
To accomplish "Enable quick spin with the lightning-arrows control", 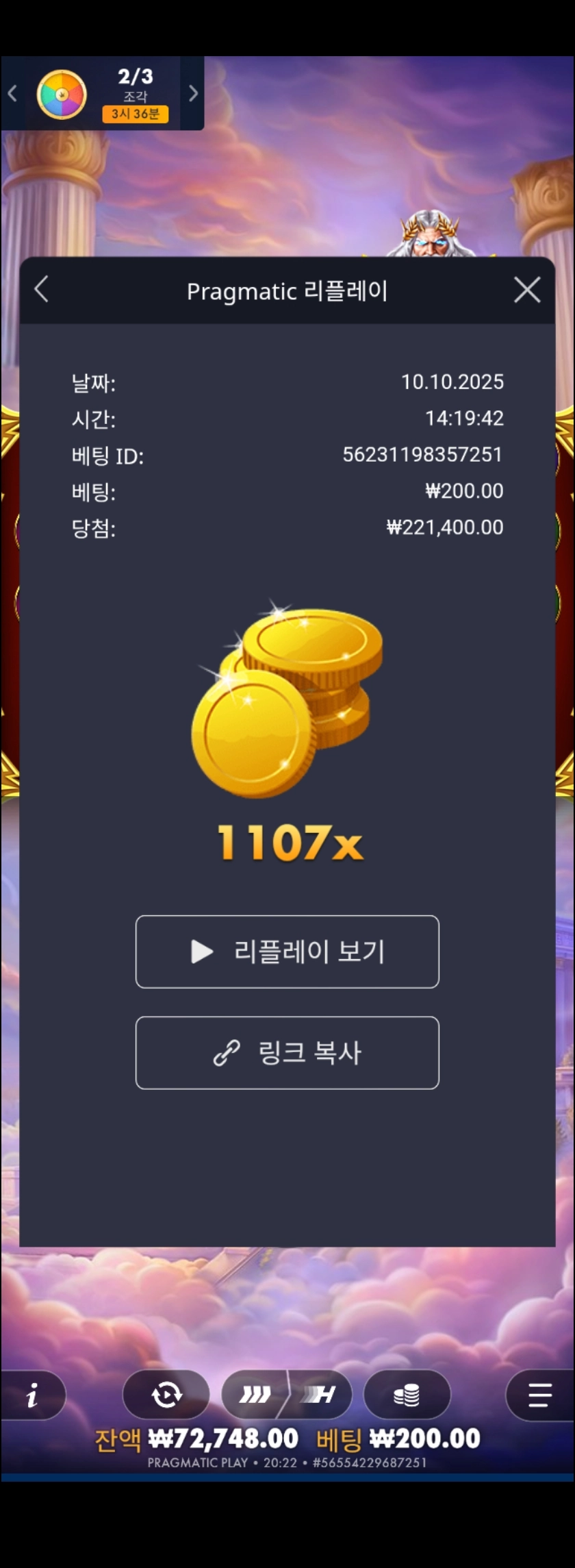I will pyautogui.click(x=257, y=1395).
